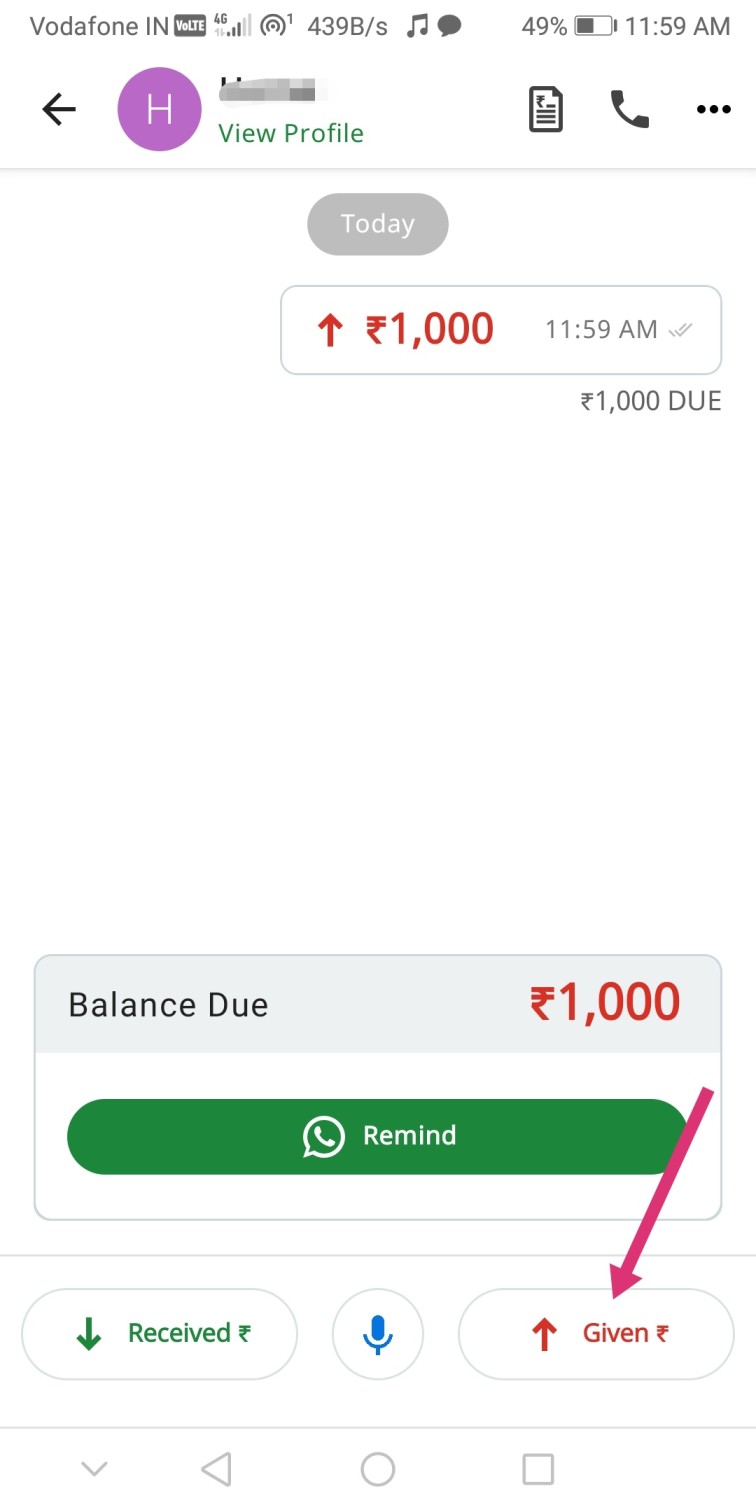Viewport: 756px width, 1512px height.
Task: Tap the microphone voice entry button
Action: 378,1334
